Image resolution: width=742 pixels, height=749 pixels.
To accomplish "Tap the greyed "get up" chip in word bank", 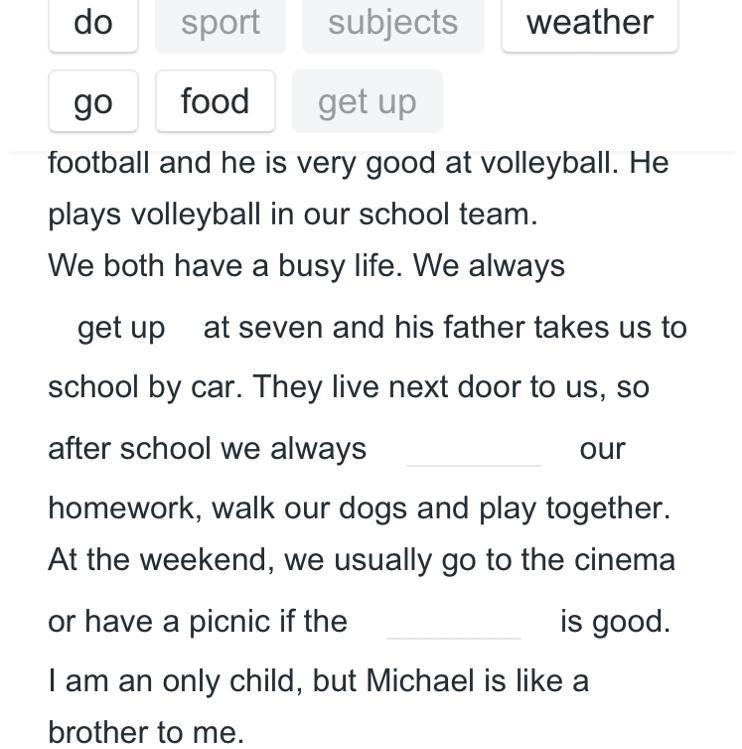I will click(x=367, y=101).
